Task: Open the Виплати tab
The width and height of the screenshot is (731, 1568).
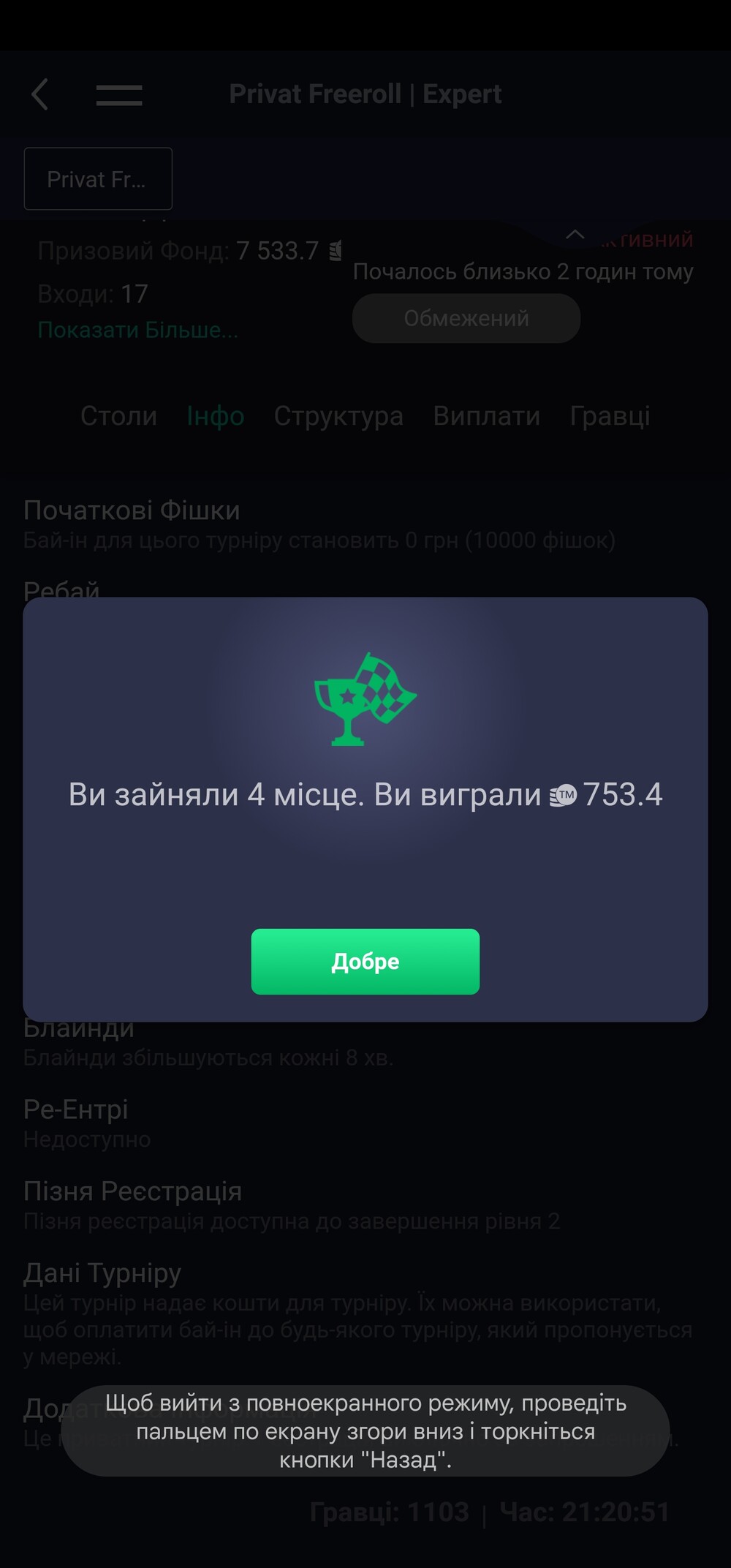Action: (486, 415)
